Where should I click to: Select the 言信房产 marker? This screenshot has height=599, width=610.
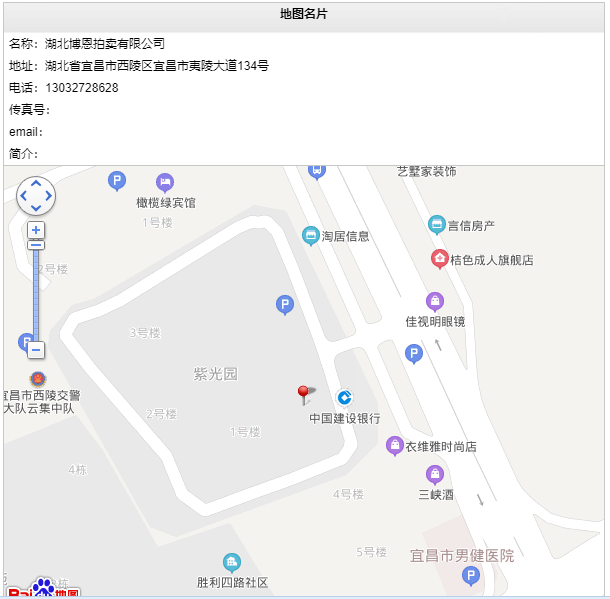[436, 224]
